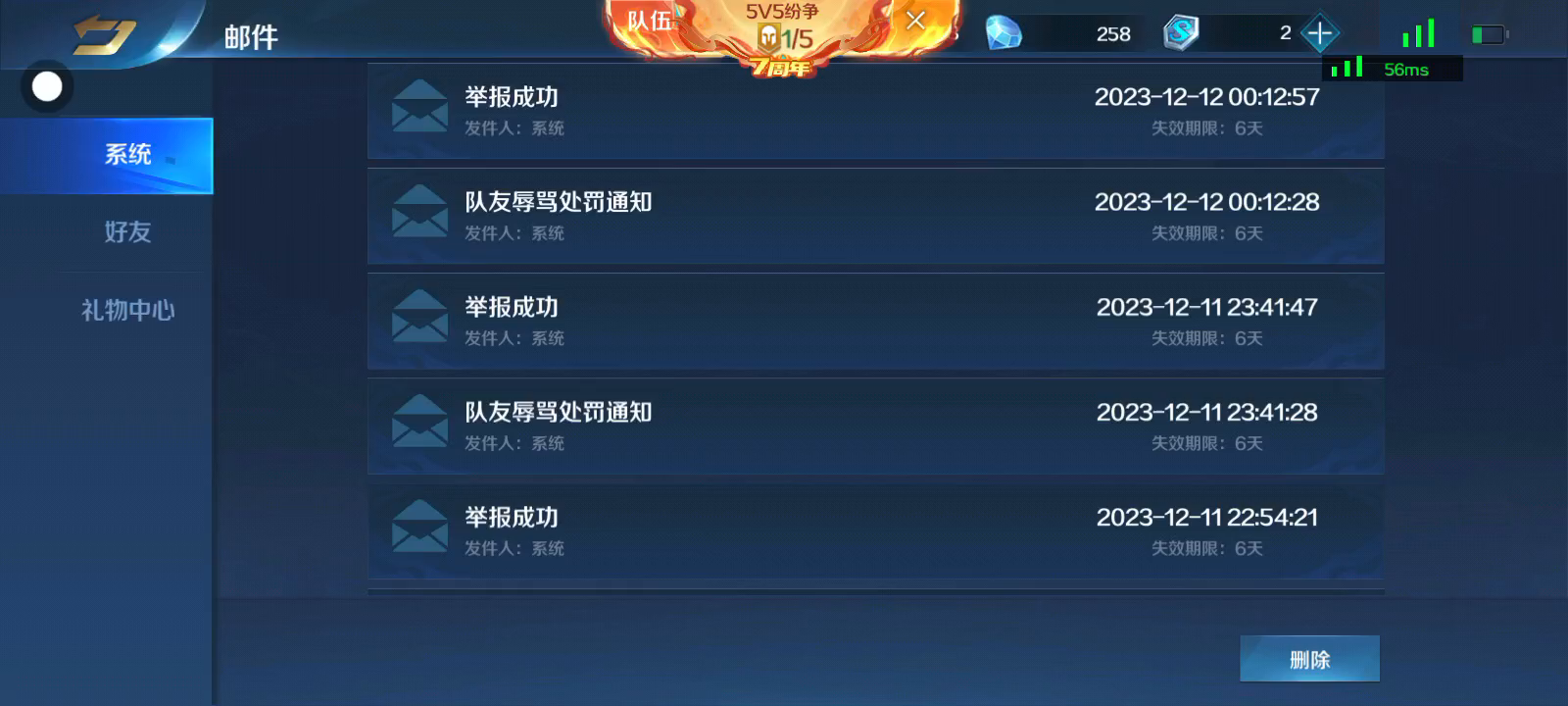
Task: Go back using the top-left arrow
Action: point(103,34)
